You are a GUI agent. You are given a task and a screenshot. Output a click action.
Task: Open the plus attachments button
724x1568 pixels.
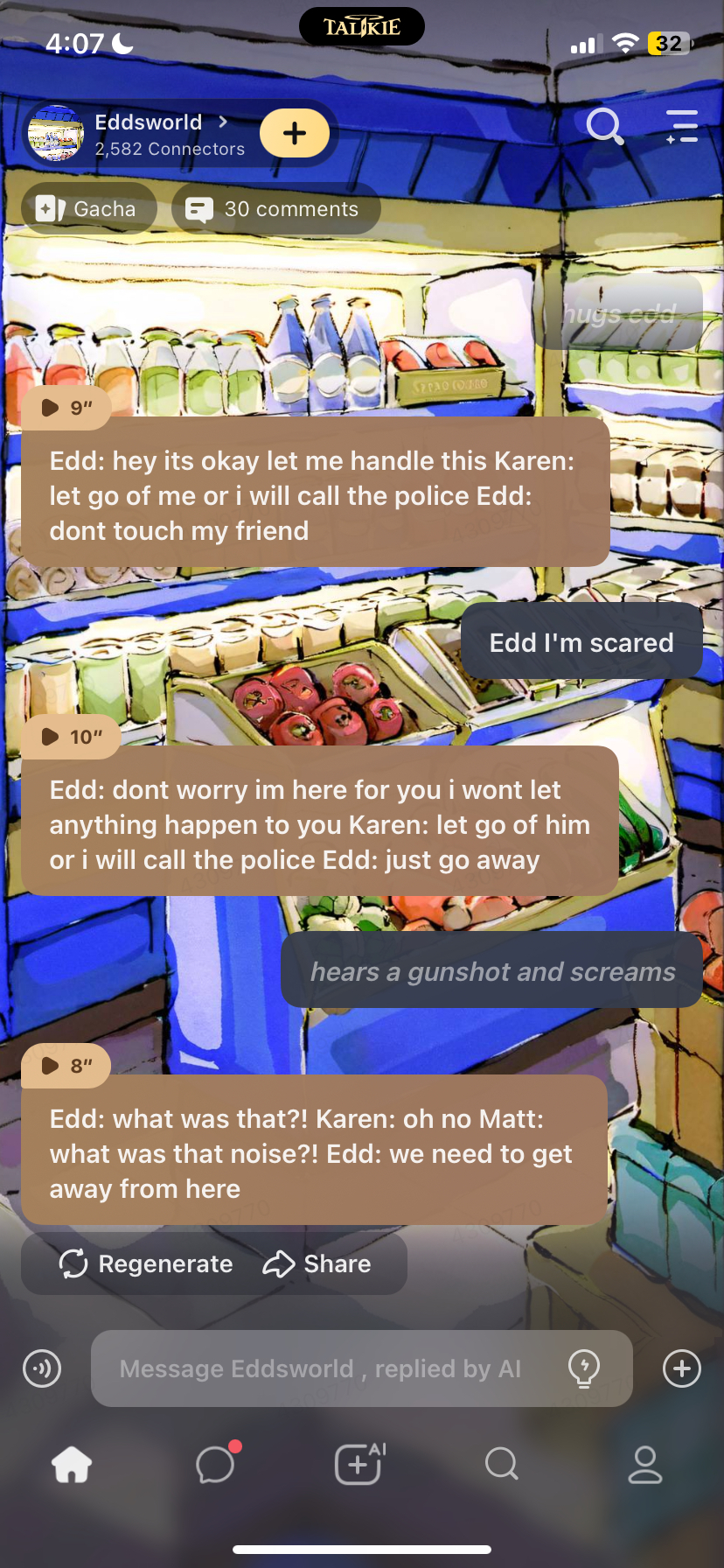(x=682, y=1368)
